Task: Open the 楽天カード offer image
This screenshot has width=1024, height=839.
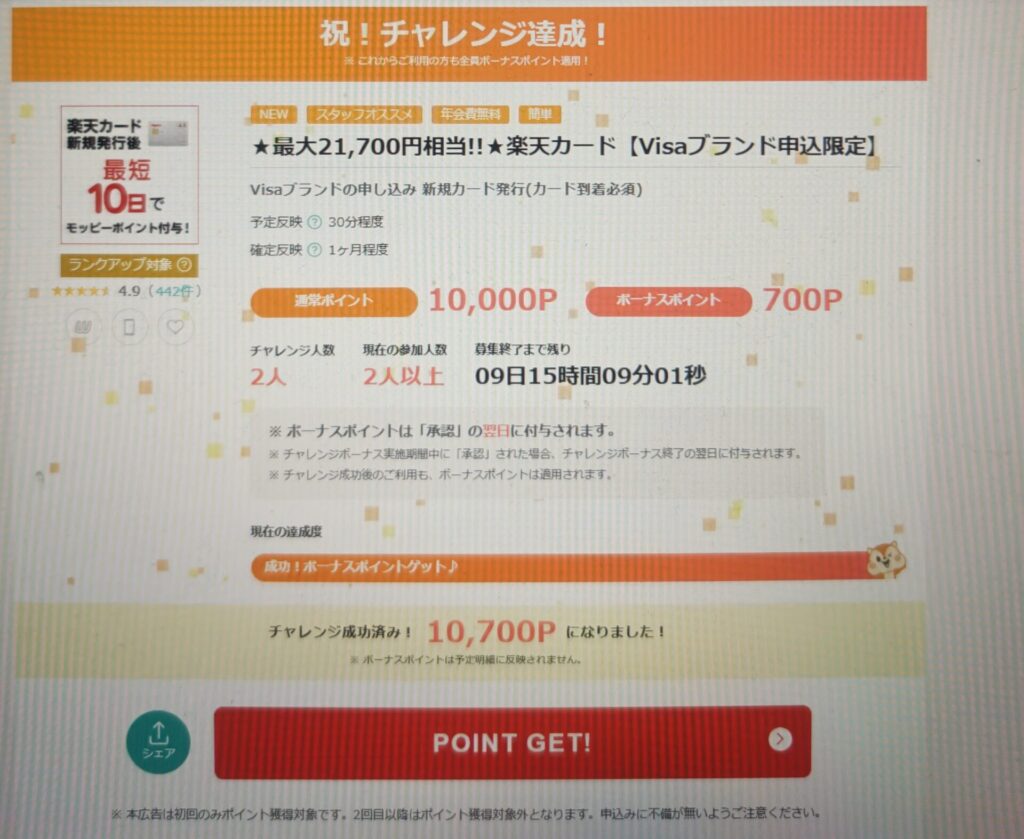Action: [129, 174]
